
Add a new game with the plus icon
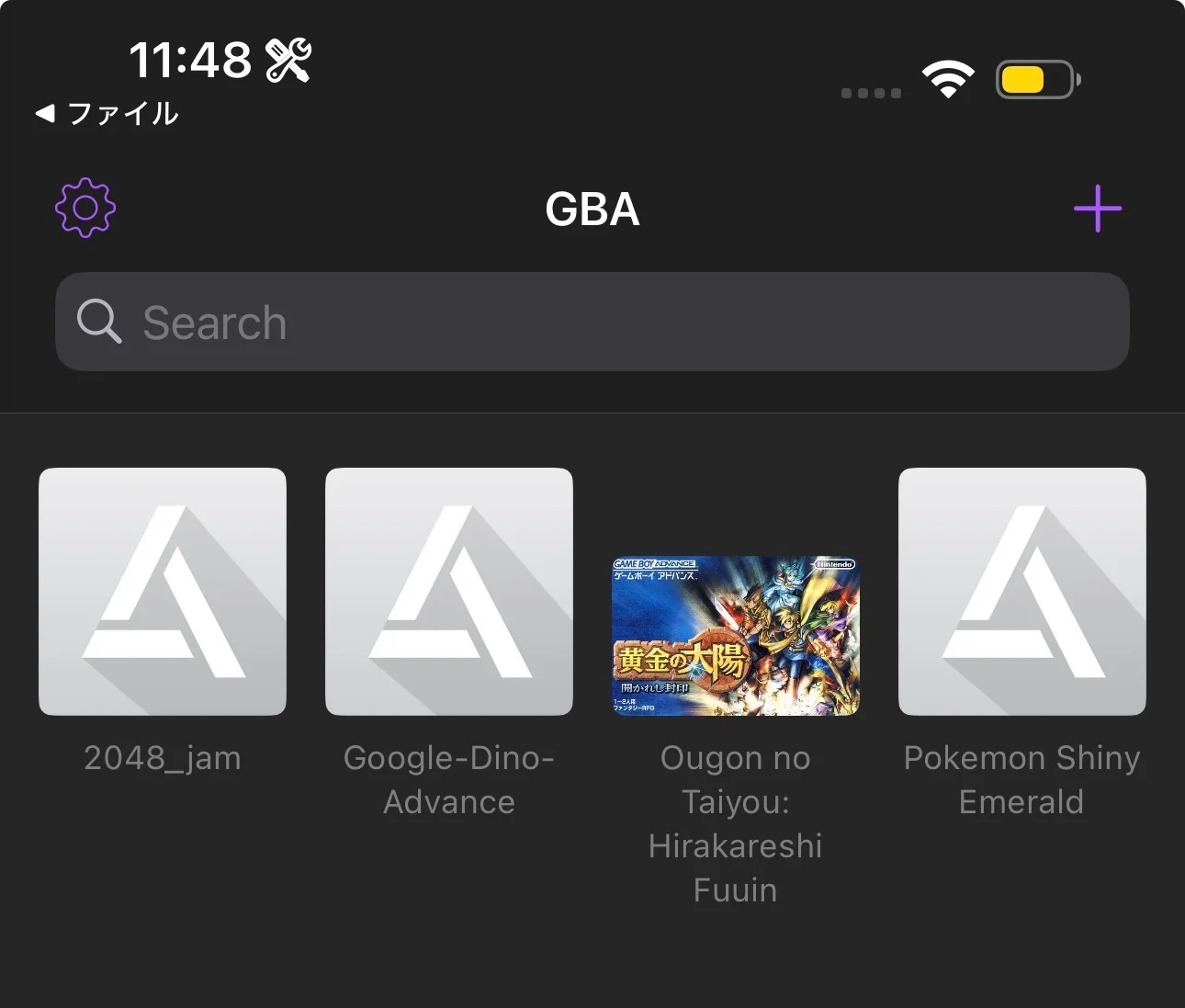(1098, 209)
